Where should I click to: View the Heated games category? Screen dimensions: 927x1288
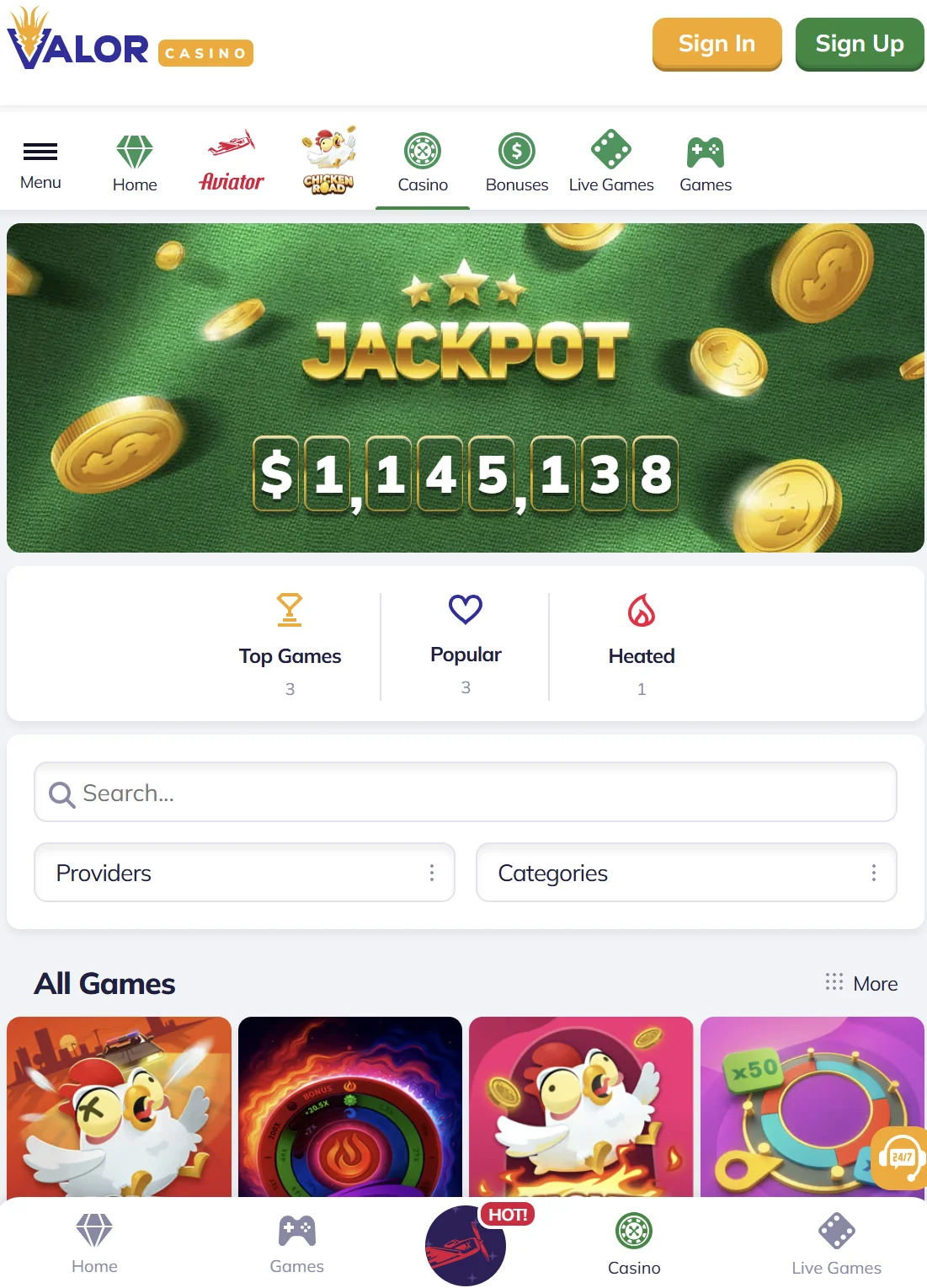[642, 644]
